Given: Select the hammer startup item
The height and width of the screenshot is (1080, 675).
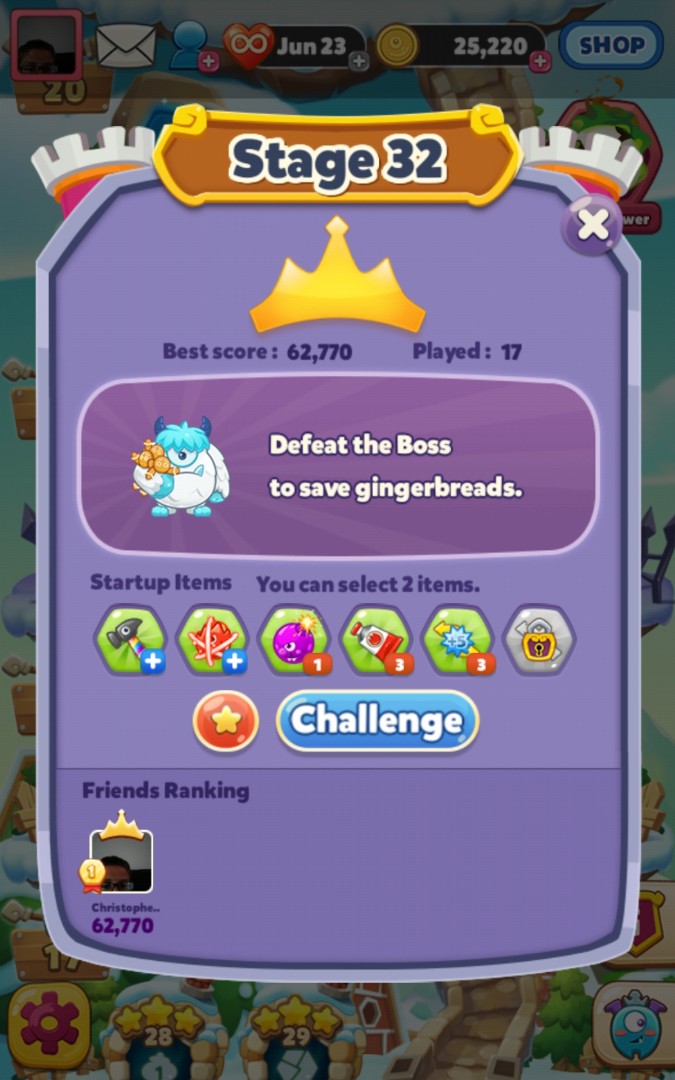Looking at the screenshot, I should [x=131, y=639].
